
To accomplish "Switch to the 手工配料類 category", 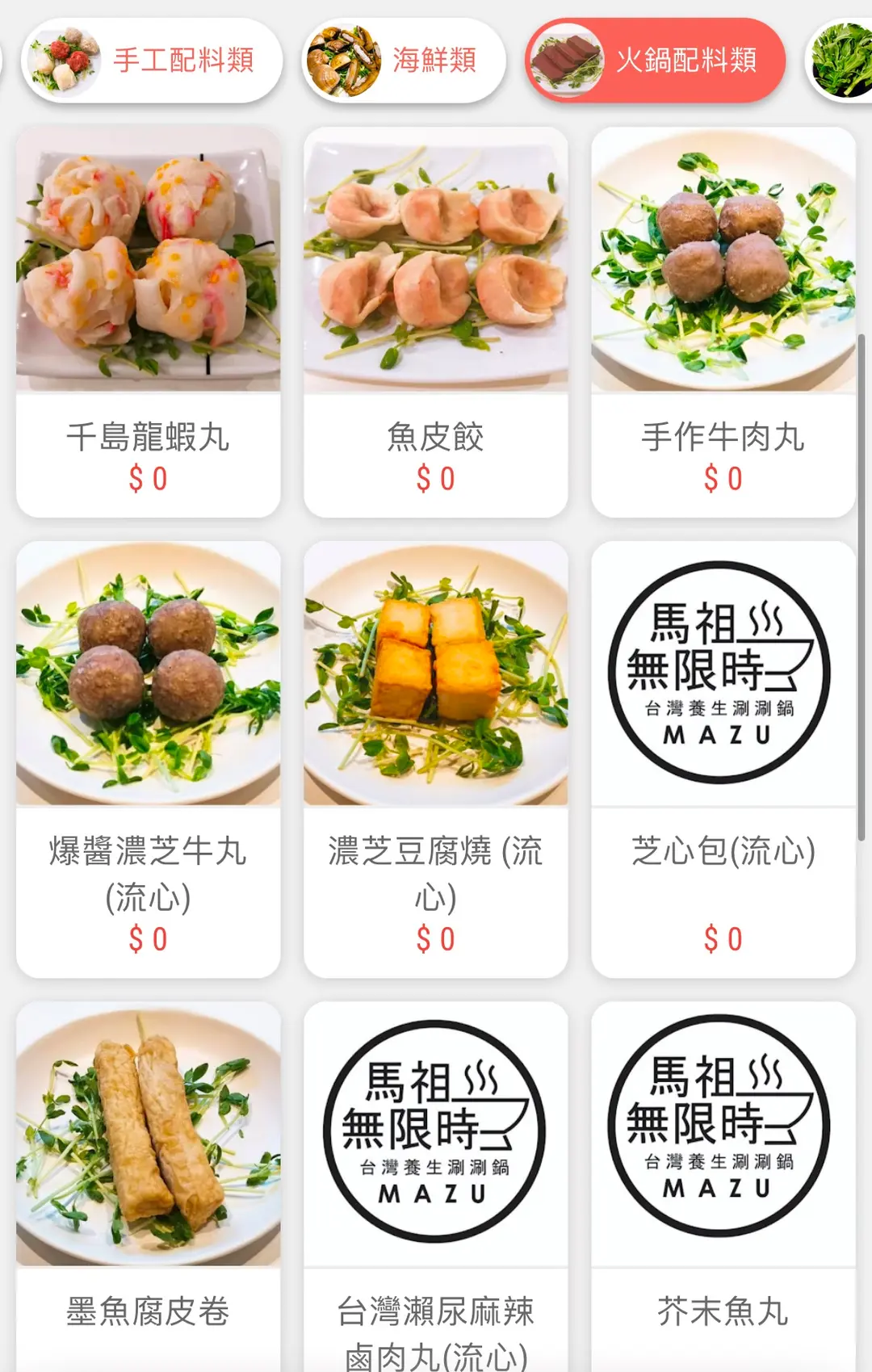I will [152, 61].
